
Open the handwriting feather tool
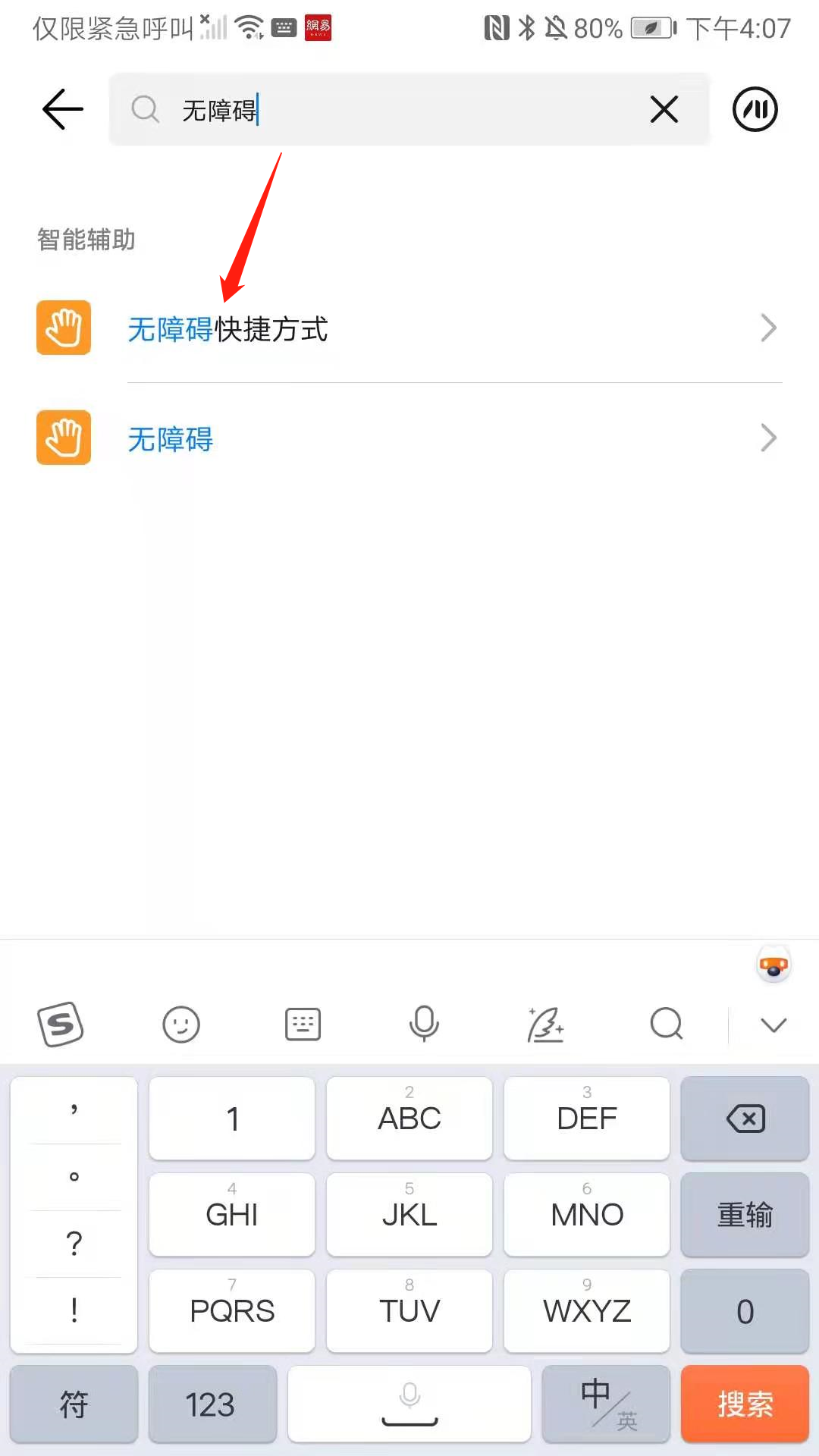point(545,1025)
